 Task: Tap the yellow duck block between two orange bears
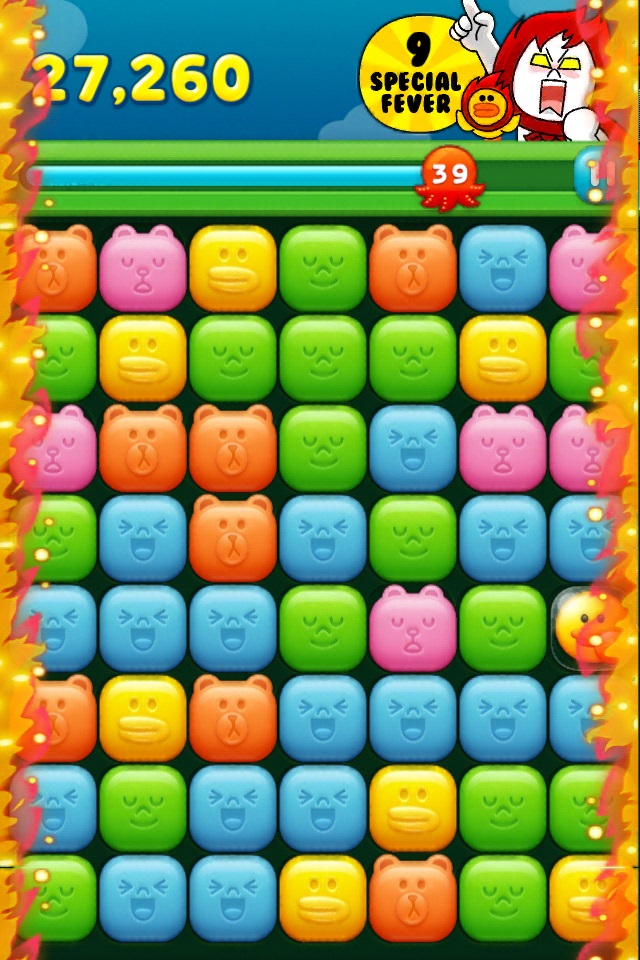pyautogui.click(x=143, y=718)
